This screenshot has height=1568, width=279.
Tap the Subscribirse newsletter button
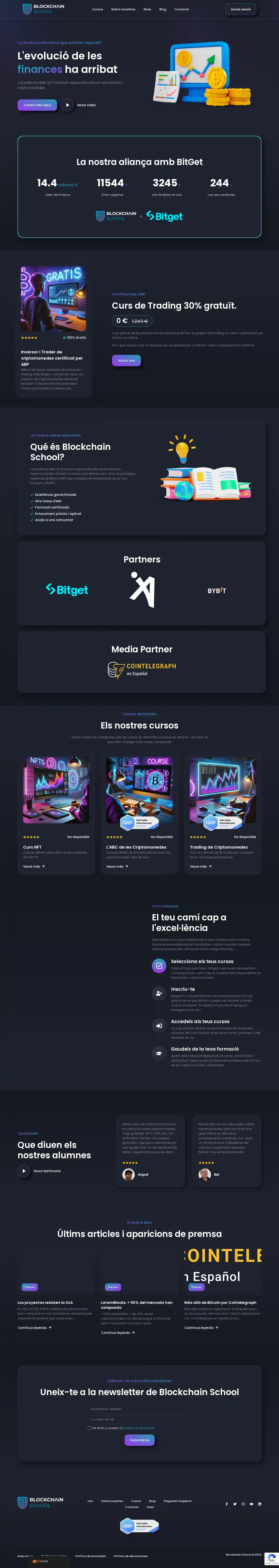139,1440
